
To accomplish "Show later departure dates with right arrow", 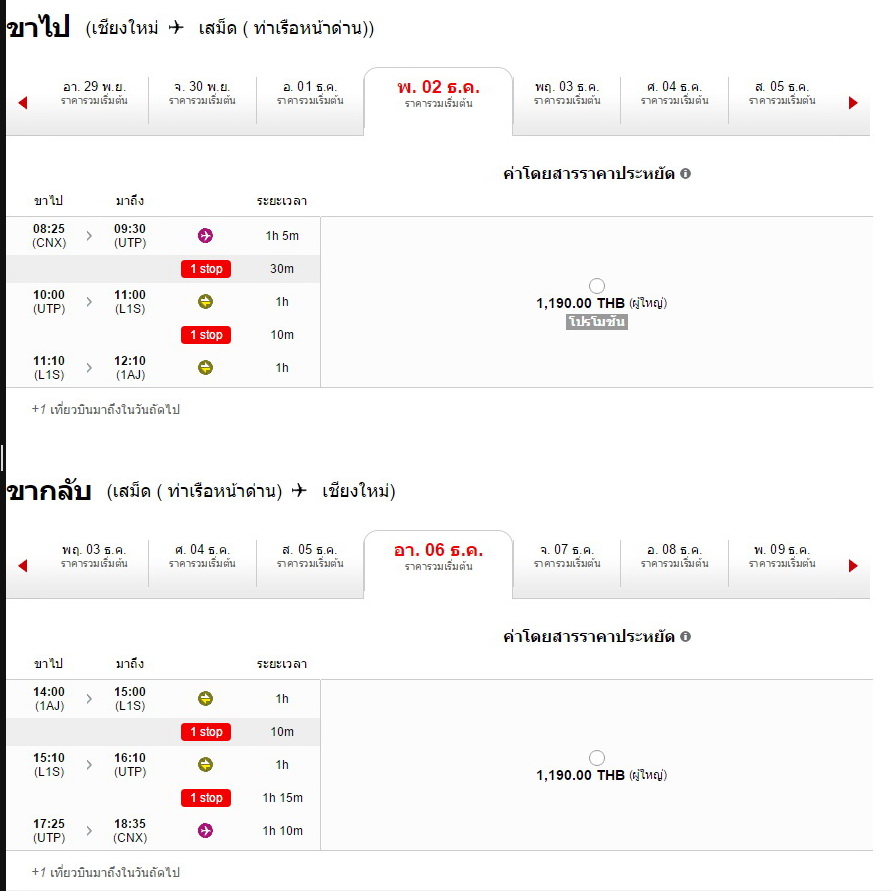I will coord(853,102).
